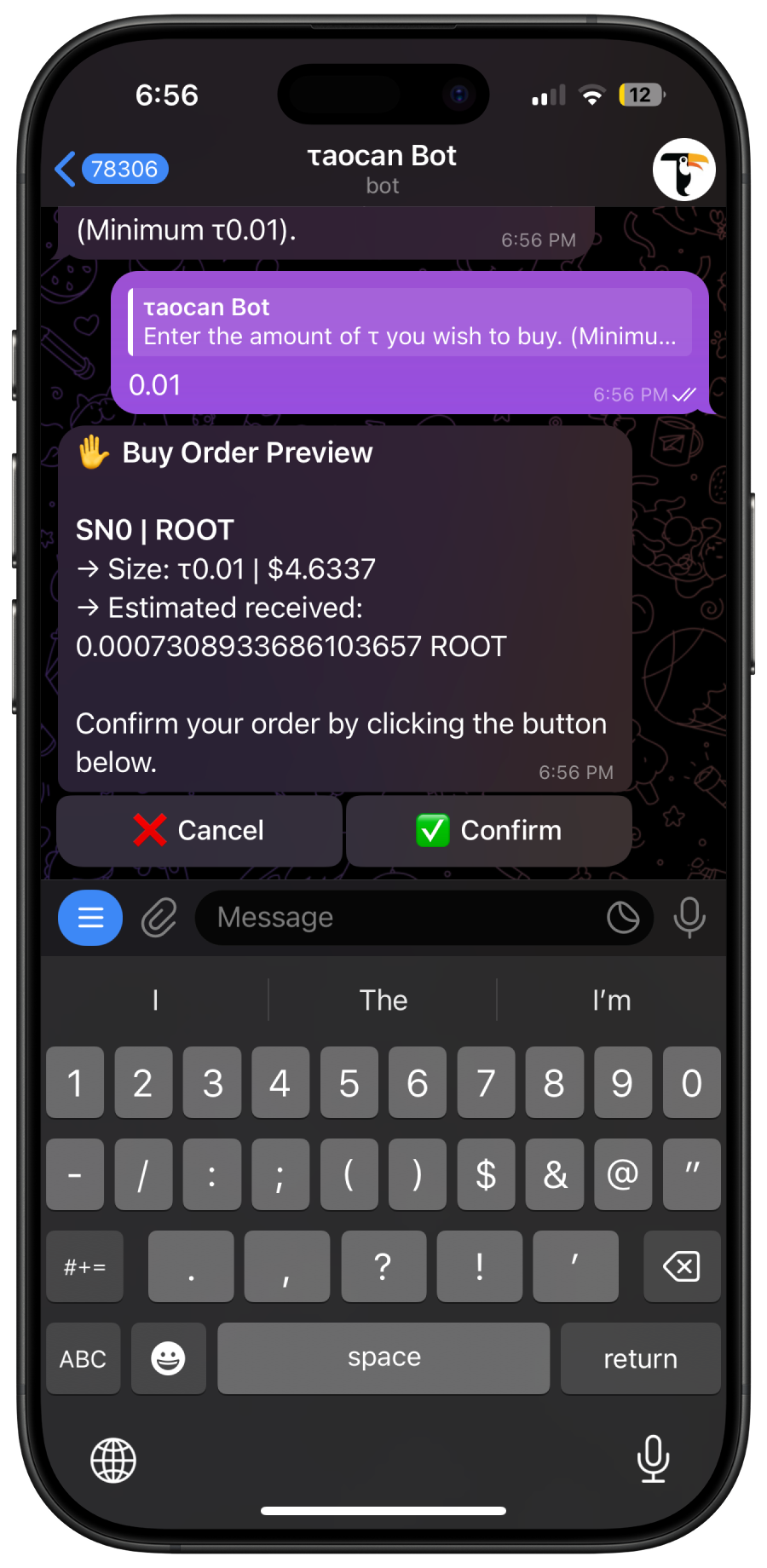Switch keyboard to ABC letters
The height and width of the screenshot is (1568, 767).
click(84, 1358)
